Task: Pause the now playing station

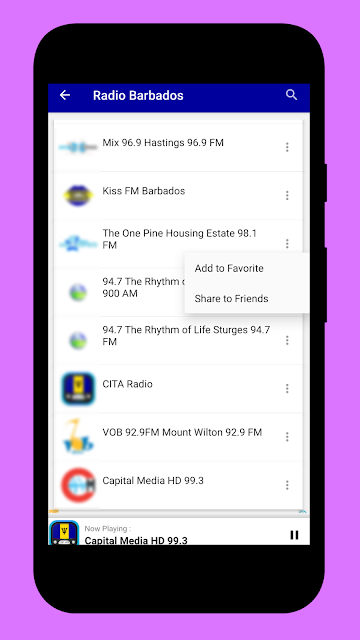Action: pyautogui.click(x=294, y=535)
